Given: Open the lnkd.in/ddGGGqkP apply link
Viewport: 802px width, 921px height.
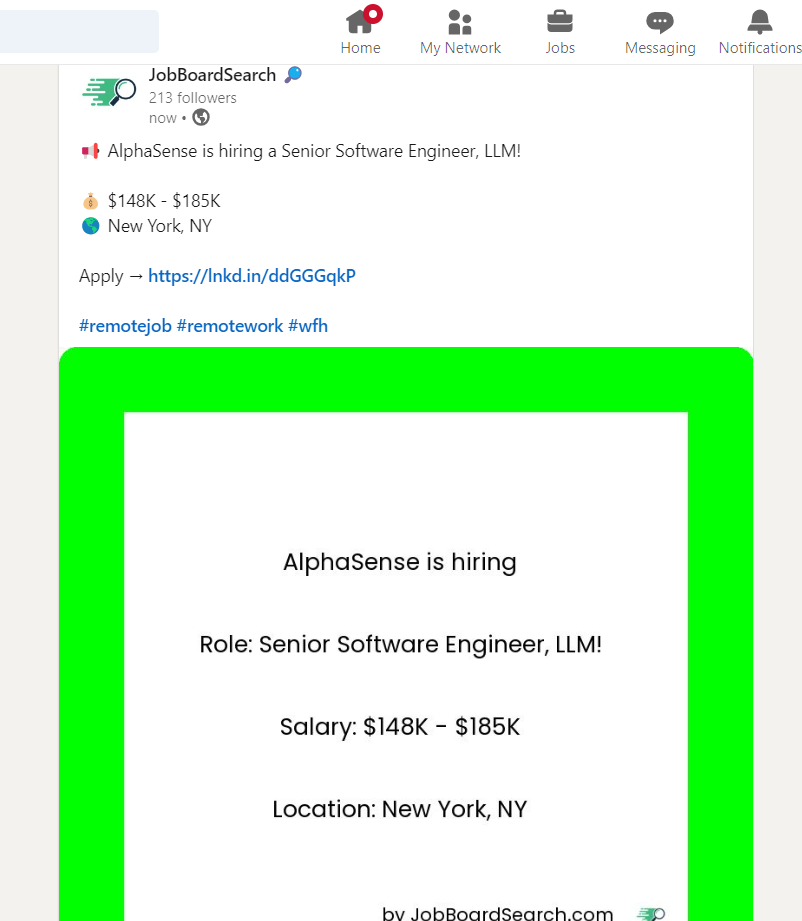Looking at the screenshot, I should (251, 276).
